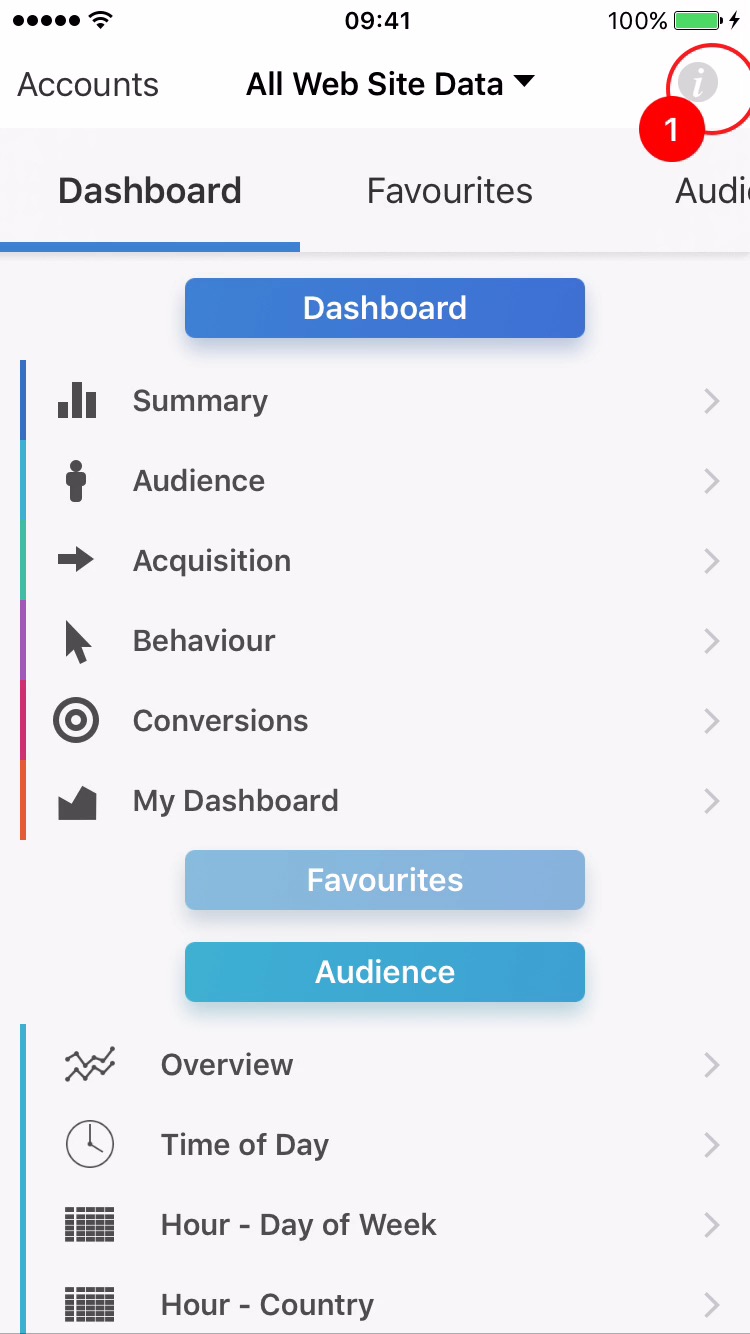Tap the teal Audience section button
This screenshot has width=750, height=1334.
pyautogui.click(x=385, y=972)
